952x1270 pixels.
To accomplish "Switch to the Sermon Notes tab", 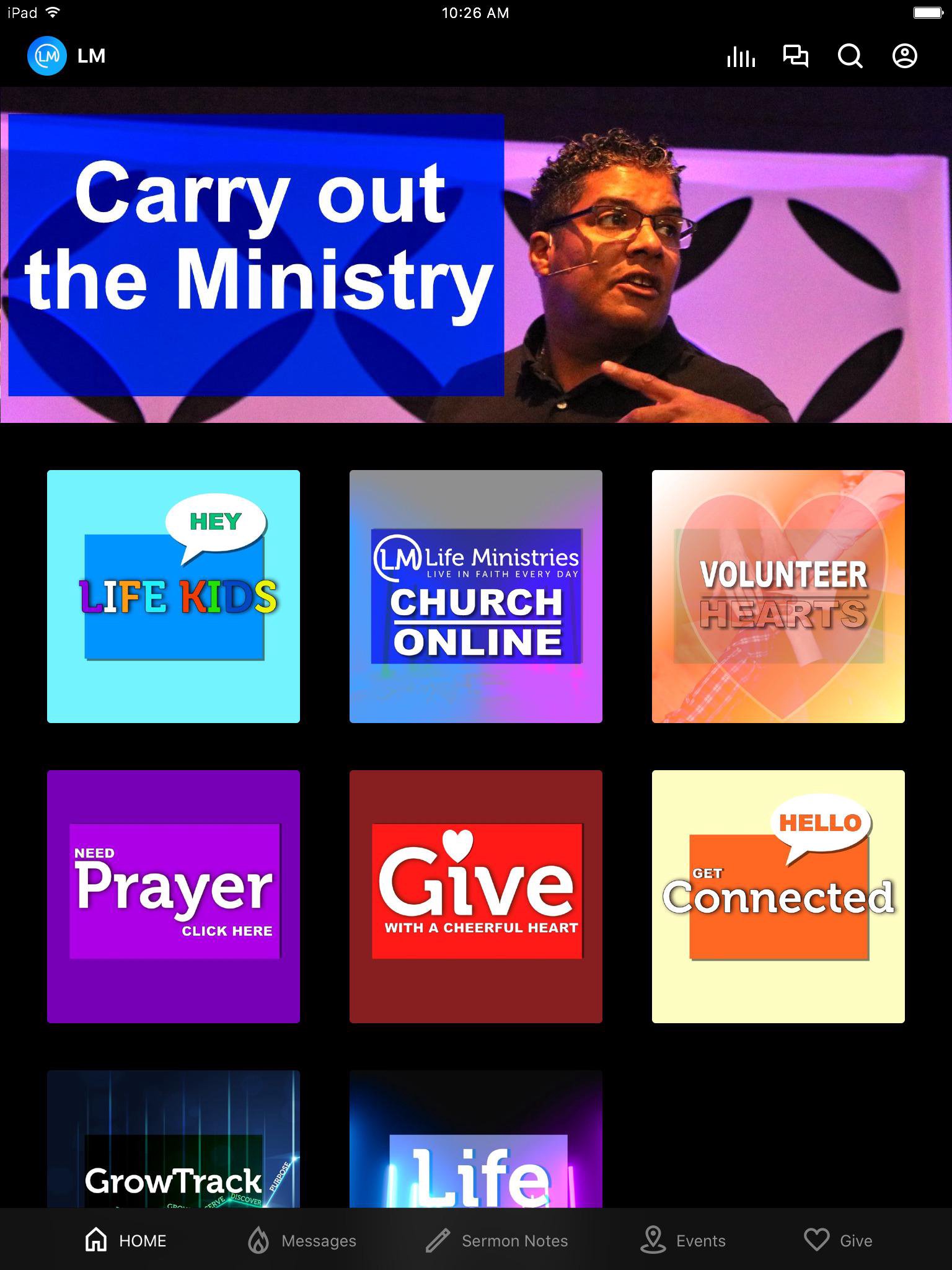I will tap(497, 1240).
